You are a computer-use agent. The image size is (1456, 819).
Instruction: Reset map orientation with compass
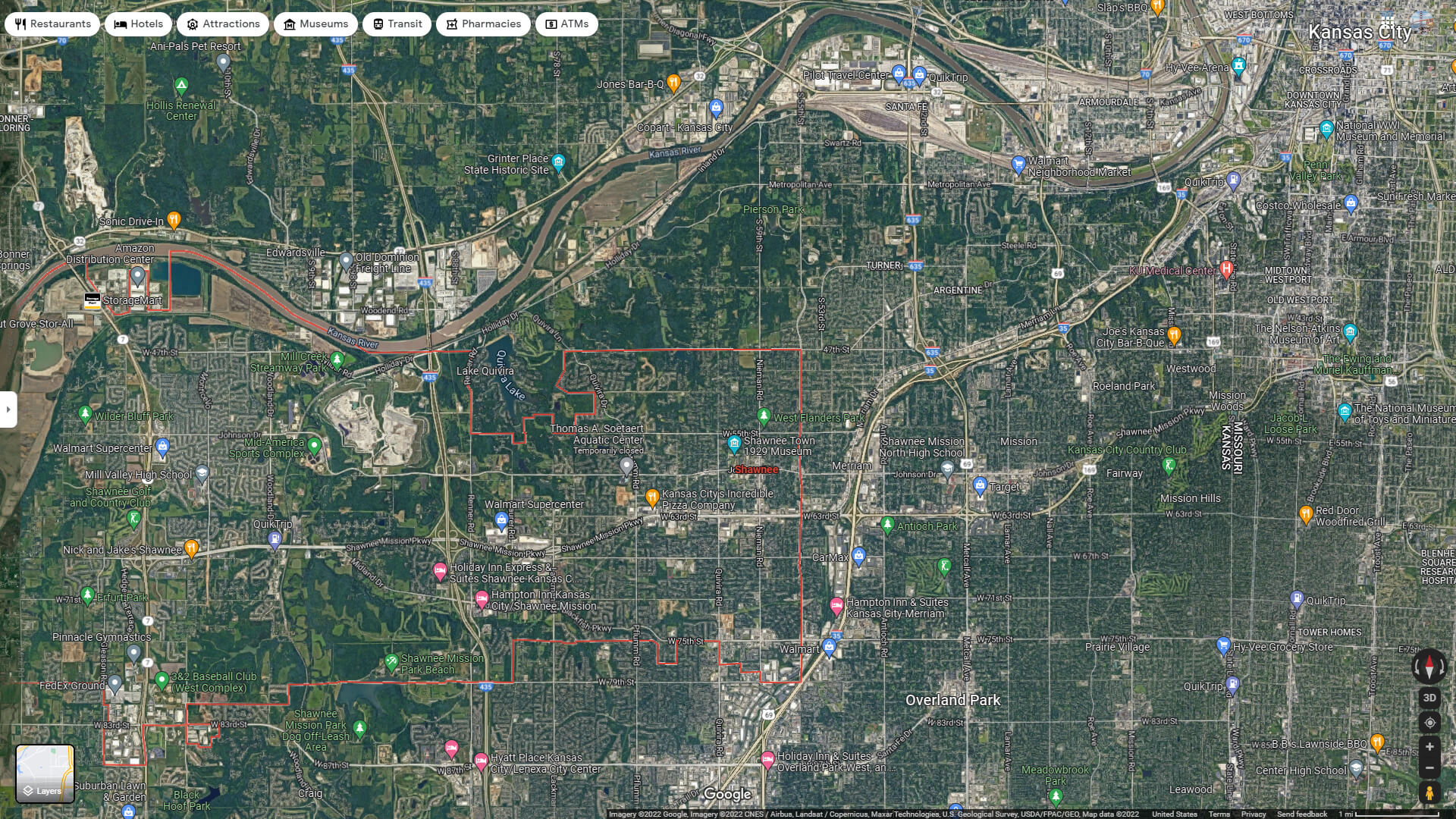[x=1429, y=667]
